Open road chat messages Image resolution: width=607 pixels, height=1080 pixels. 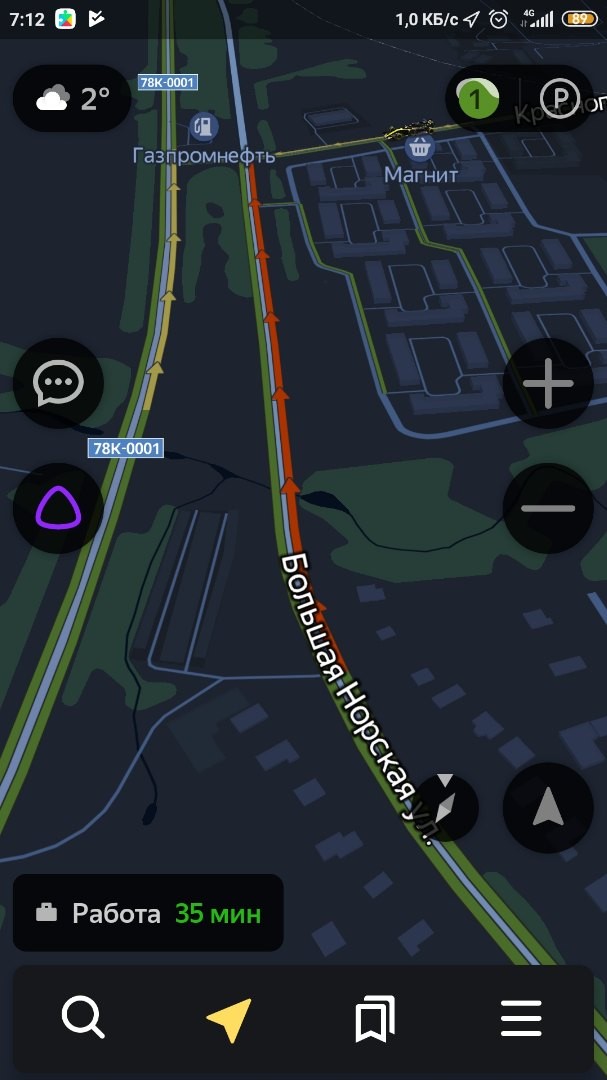pos(58,383)
